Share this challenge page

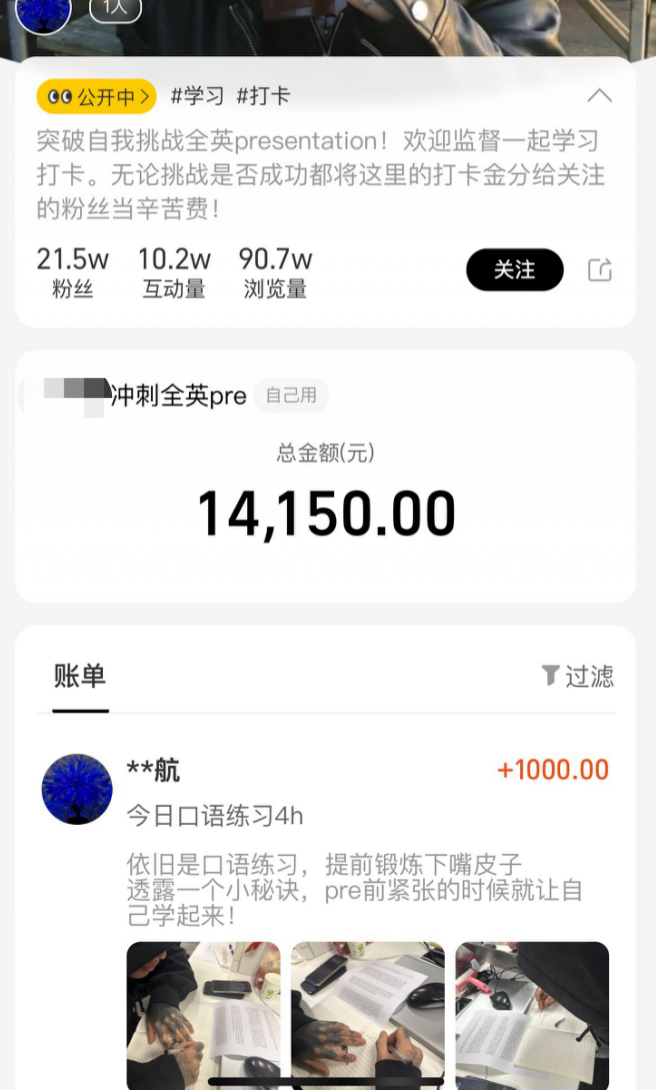[x=600, y=270]
